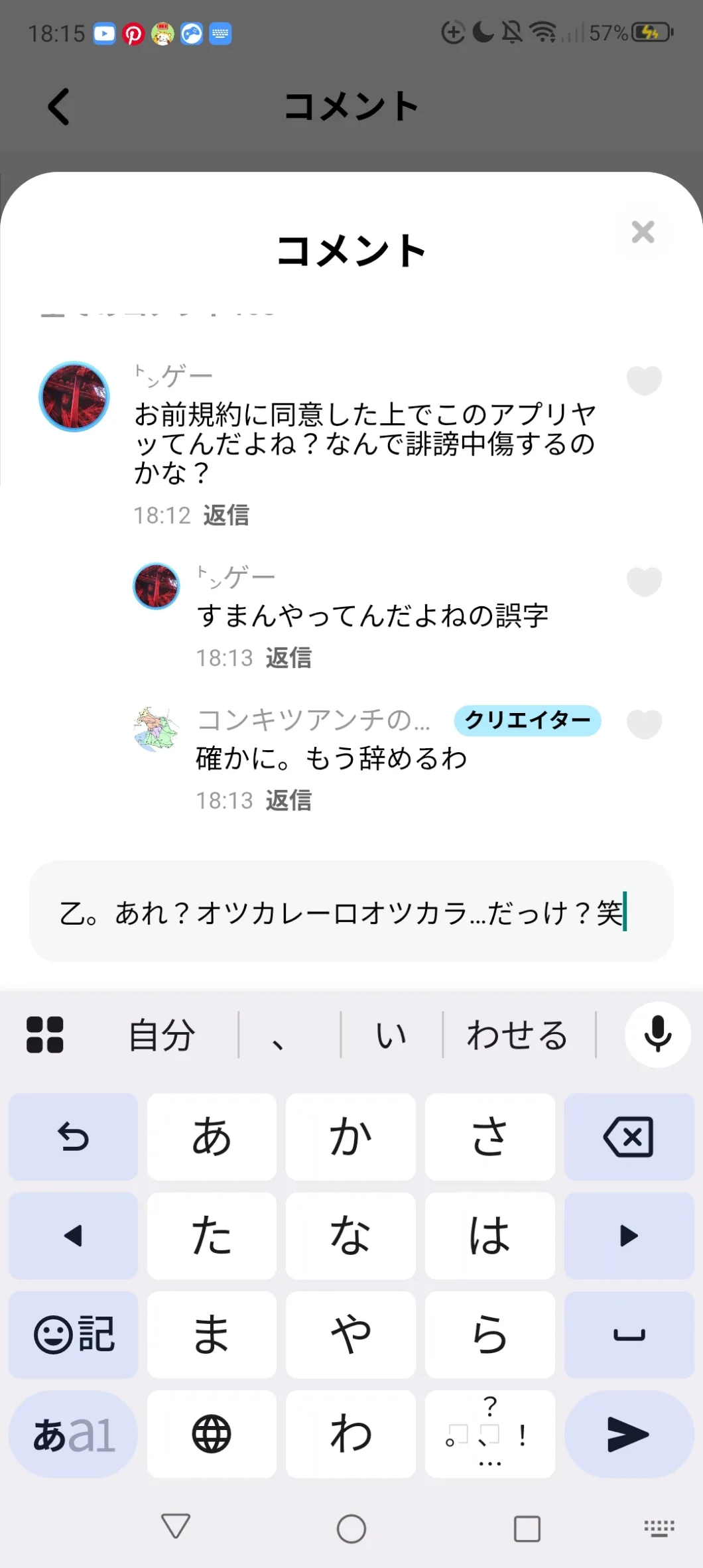
Task: Reply to すまんやってんだよねの誤字 comment
Action: tap(288, 658)
